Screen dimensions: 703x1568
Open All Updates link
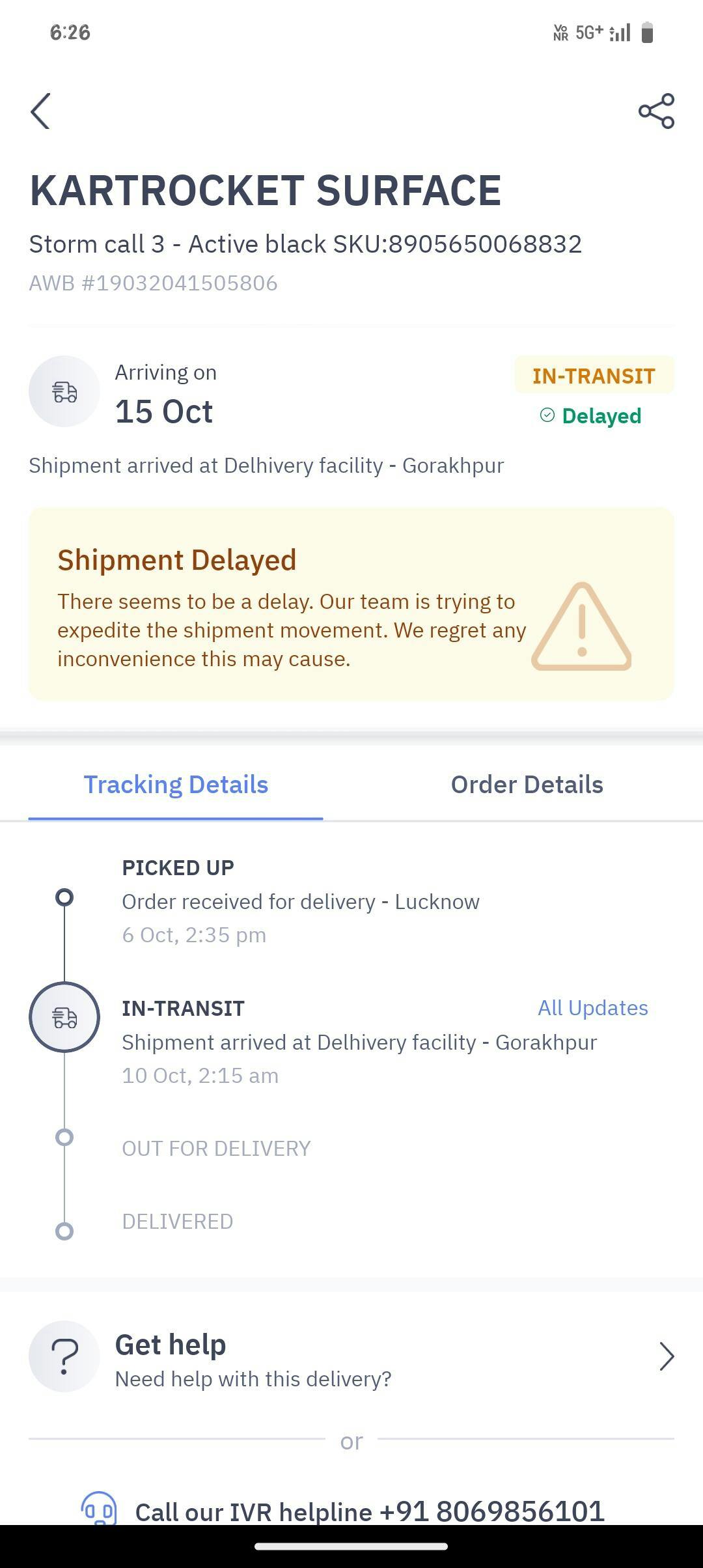click(x=592, y=1008)
